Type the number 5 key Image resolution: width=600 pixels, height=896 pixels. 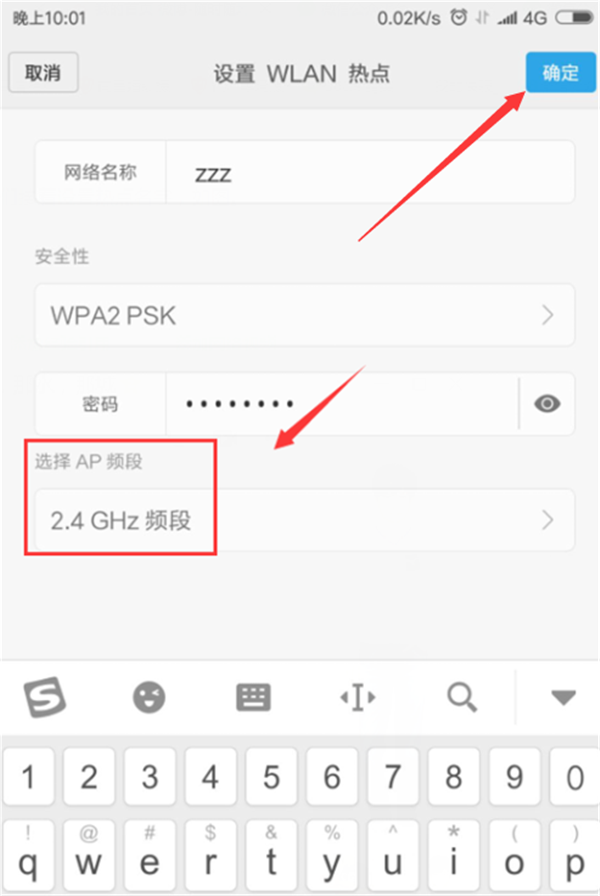point(271,777)
